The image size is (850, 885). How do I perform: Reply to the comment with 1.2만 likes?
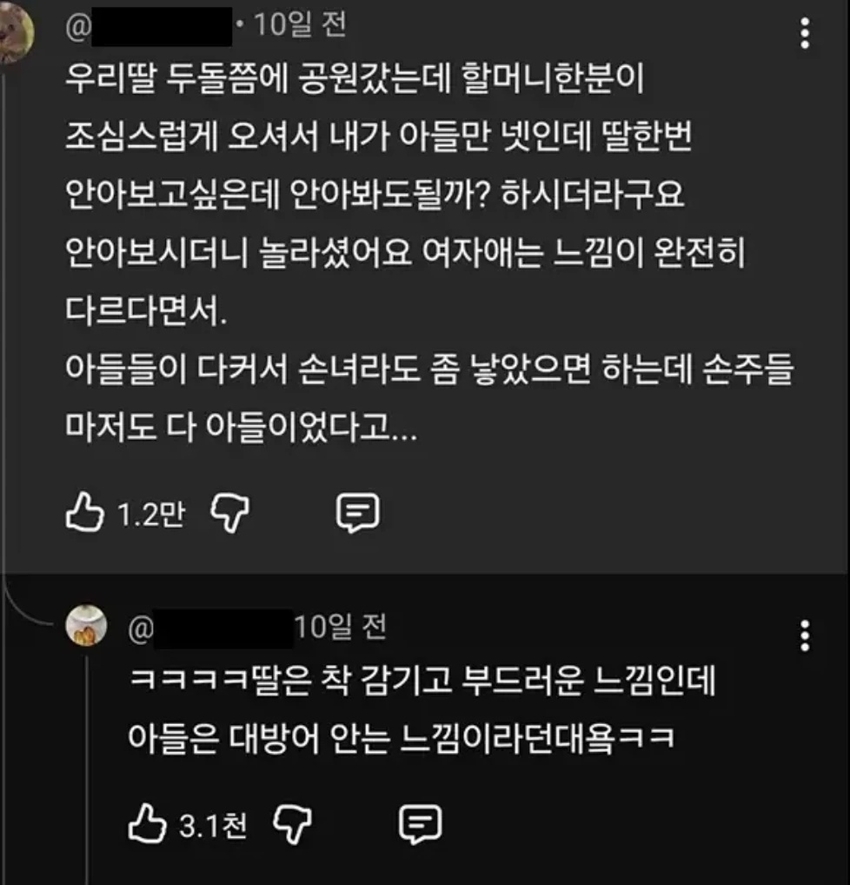point(357,513)
